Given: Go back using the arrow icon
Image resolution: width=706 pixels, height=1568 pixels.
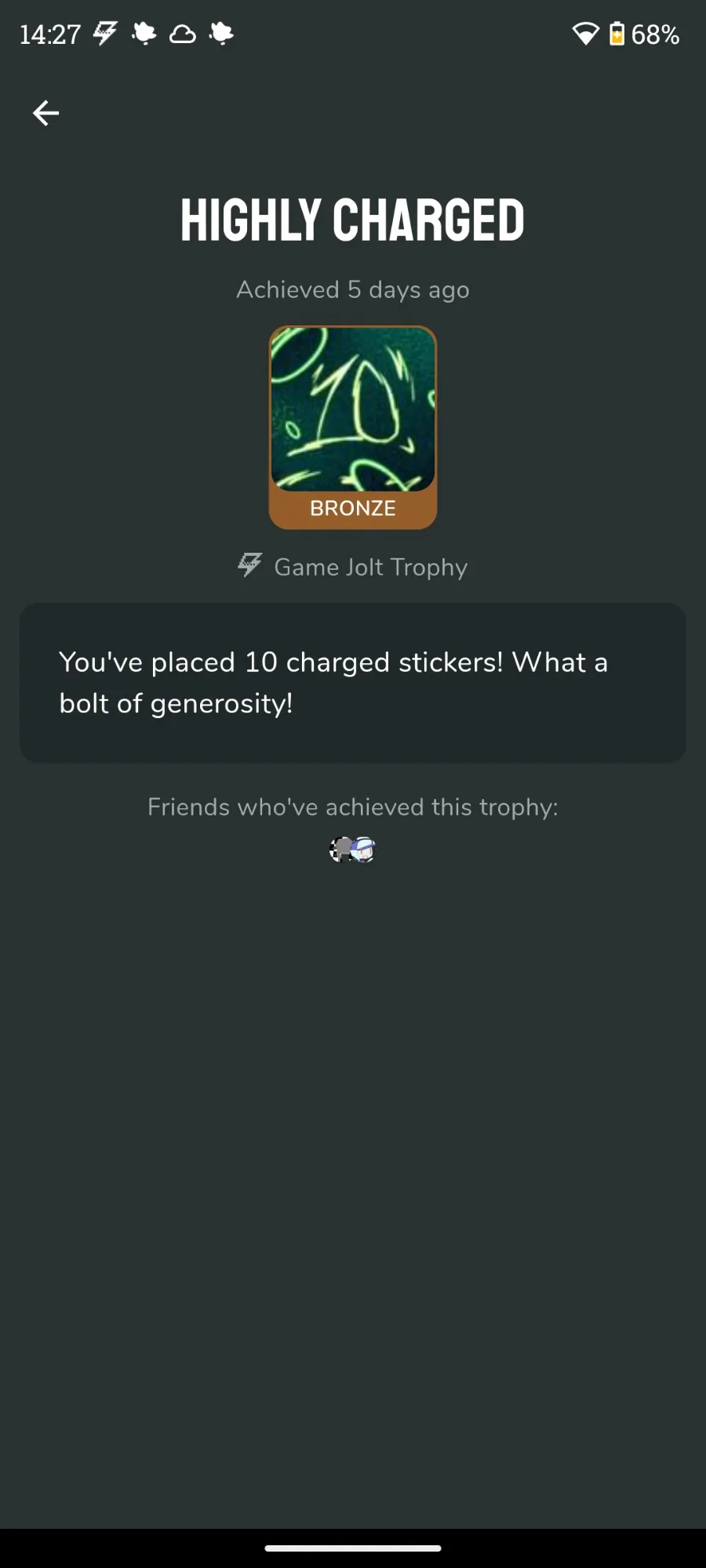Looking at the screenshot, I should [x=45, y=113].
